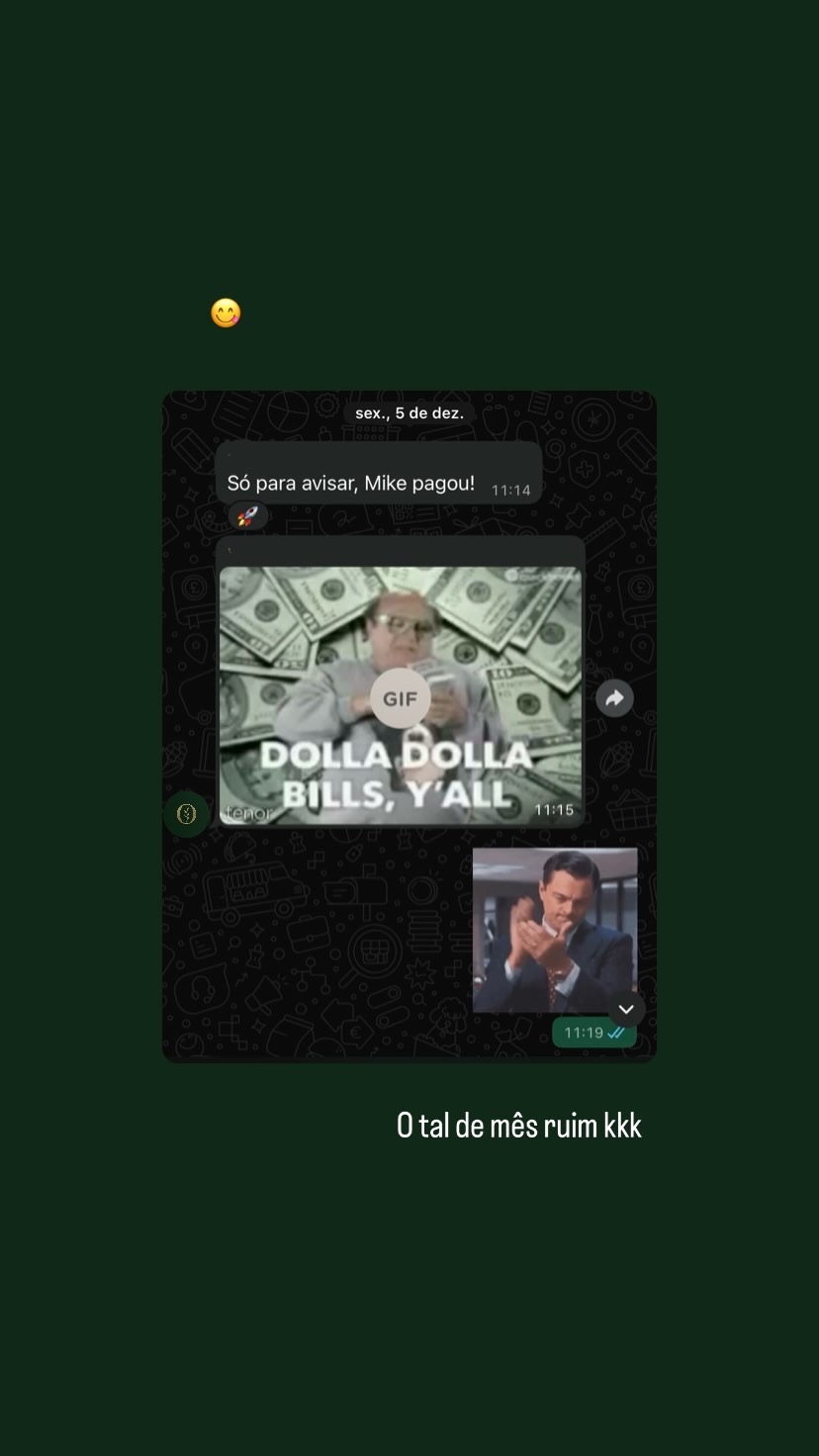Tap the GIF badge on the Dolla Dolla video

click(400, 697)
